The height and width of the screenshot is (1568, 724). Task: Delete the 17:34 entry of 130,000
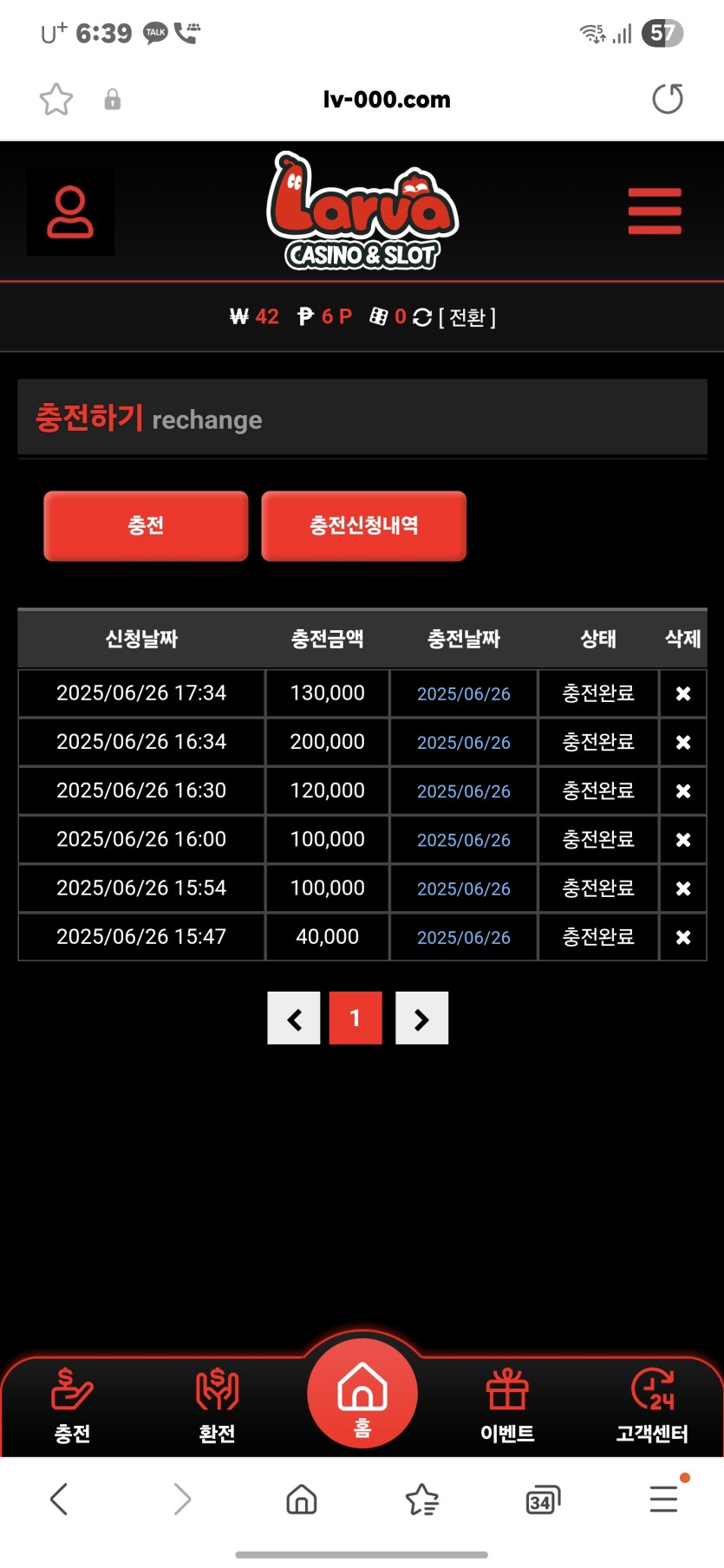[683, 693]
